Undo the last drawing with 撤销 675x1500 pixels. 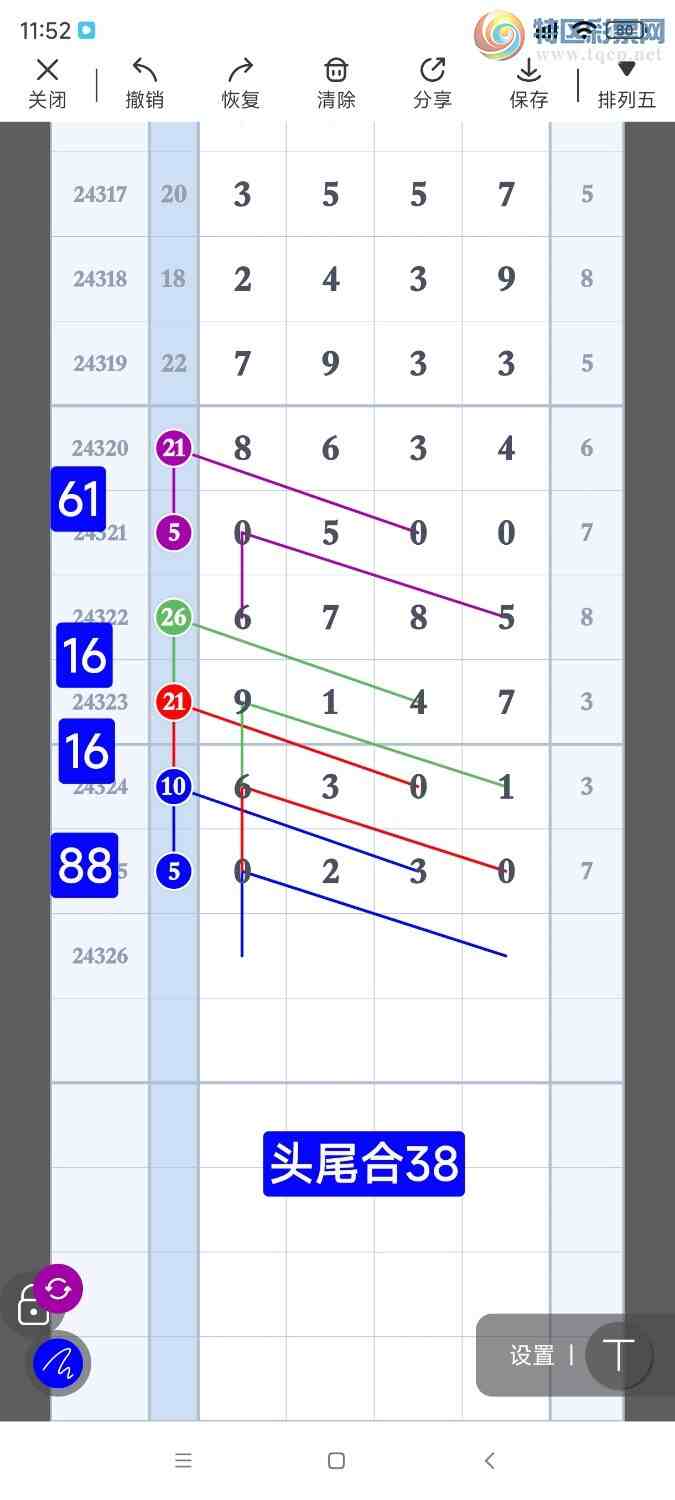click(x=145, y=82)
